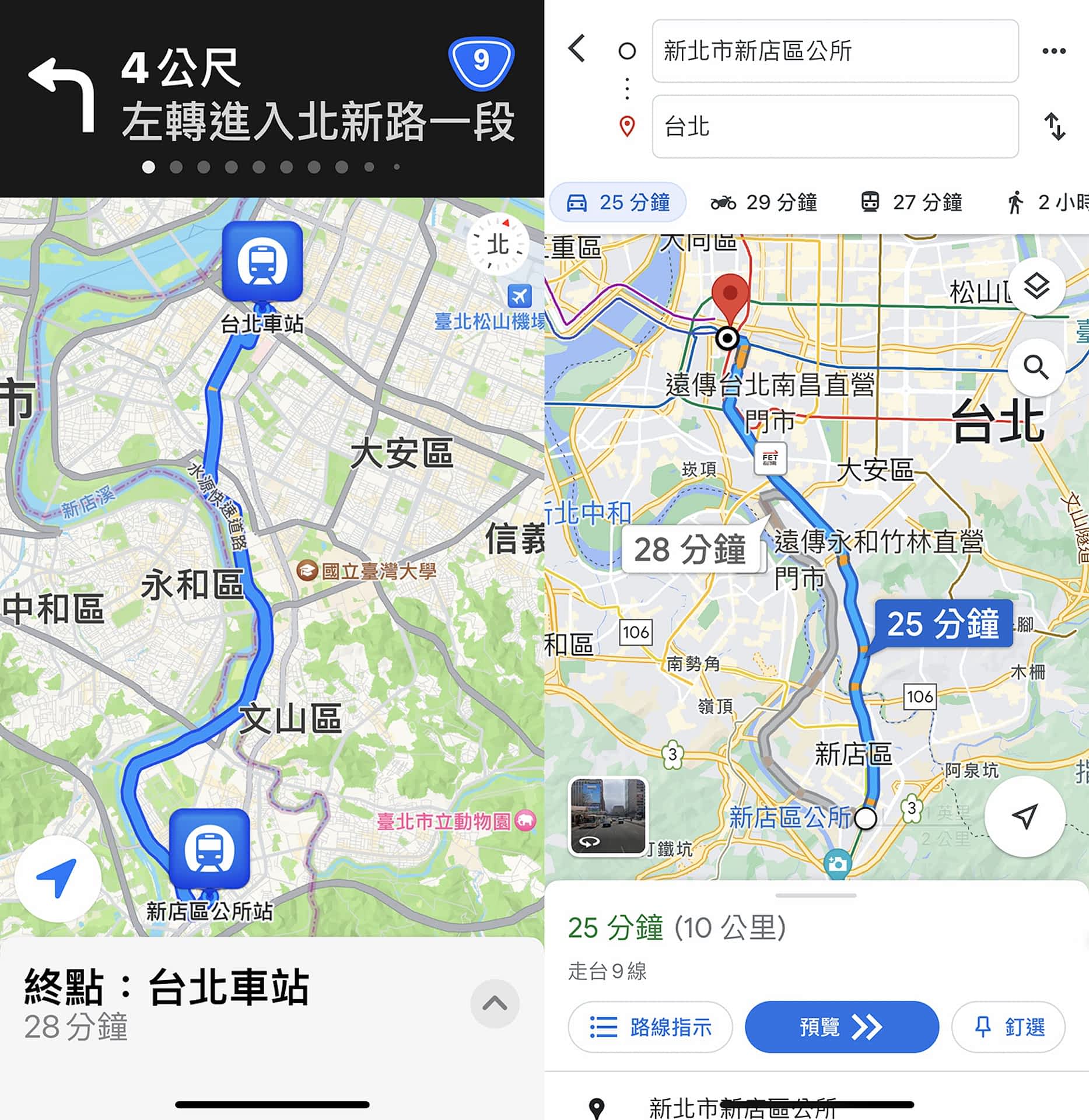1089x1120 pixels.
Task: Switch to the motorcycle 29 分鐘 mode
Action: (764, 202)
